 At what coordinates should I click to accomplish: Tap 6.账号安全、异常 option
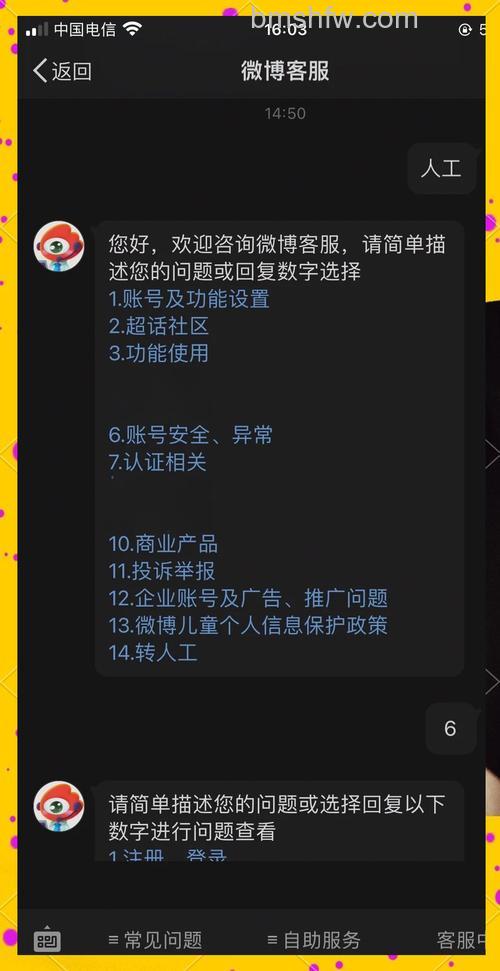(191, 435)
